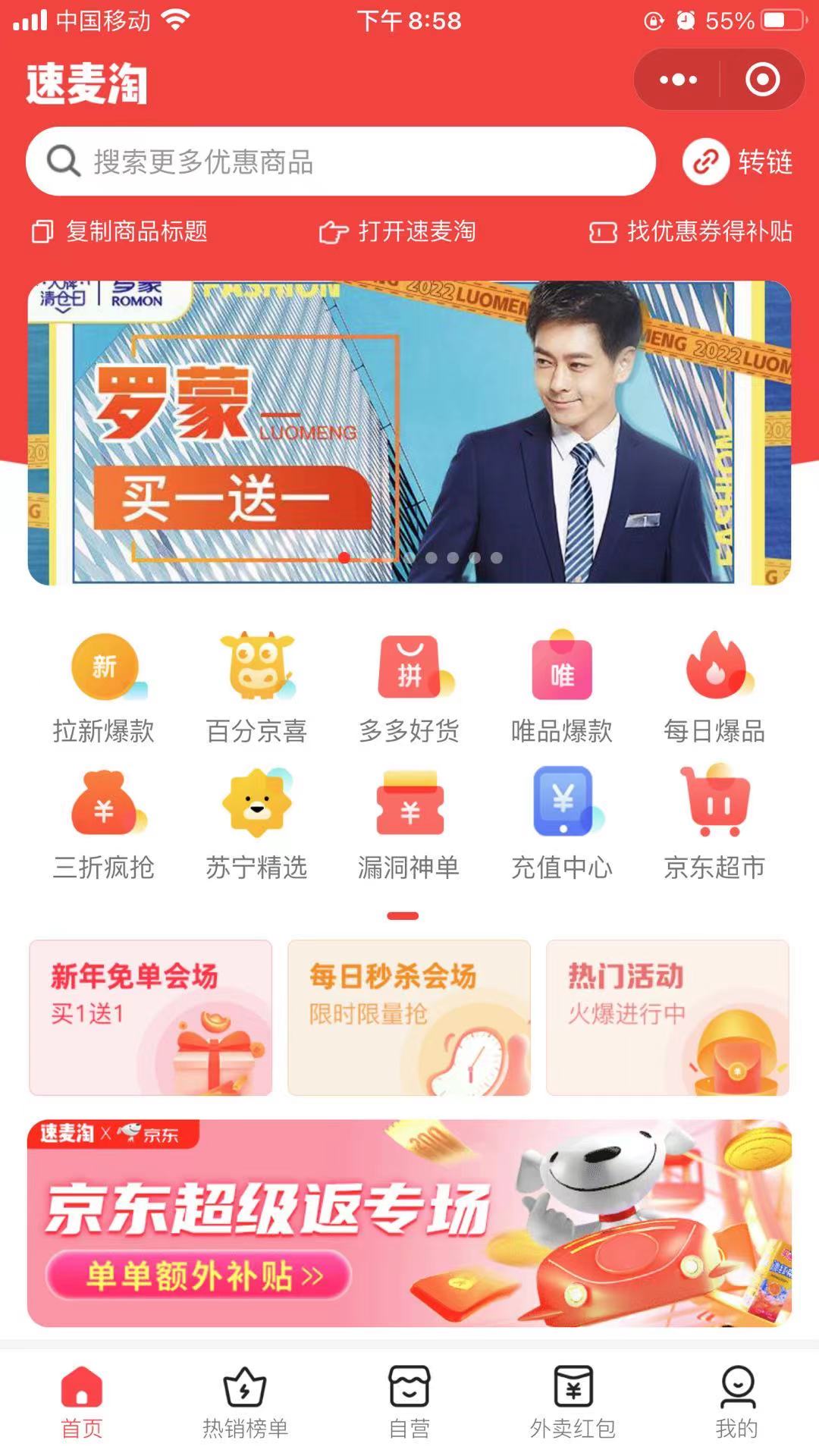Open the 新年免单会场 card
The width and height of the screenshot is (819, 1456).
pos(150,1018)
